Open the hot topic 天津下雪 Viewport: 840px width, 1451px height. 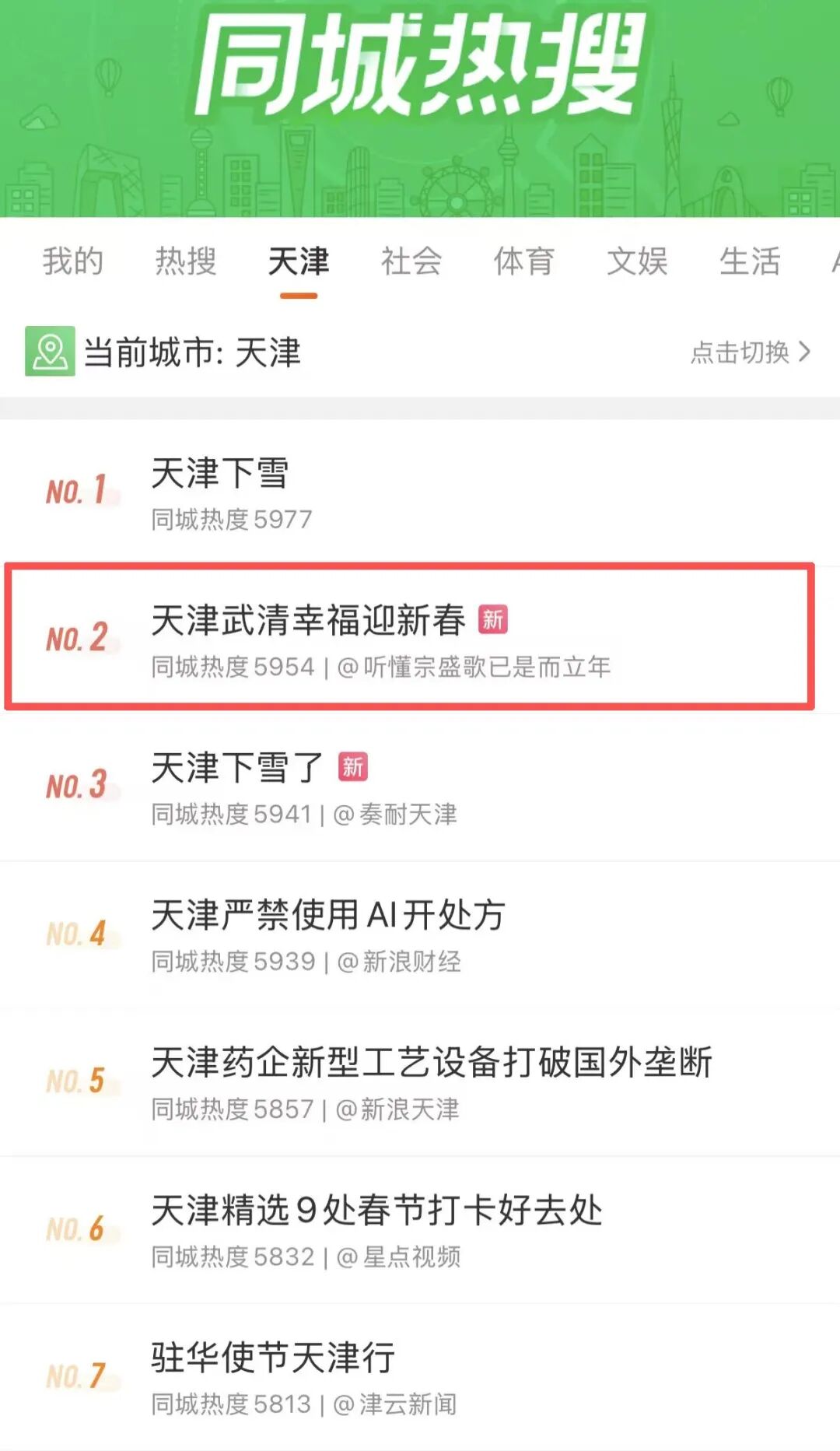pyautogui.click(x=220, y=473)
